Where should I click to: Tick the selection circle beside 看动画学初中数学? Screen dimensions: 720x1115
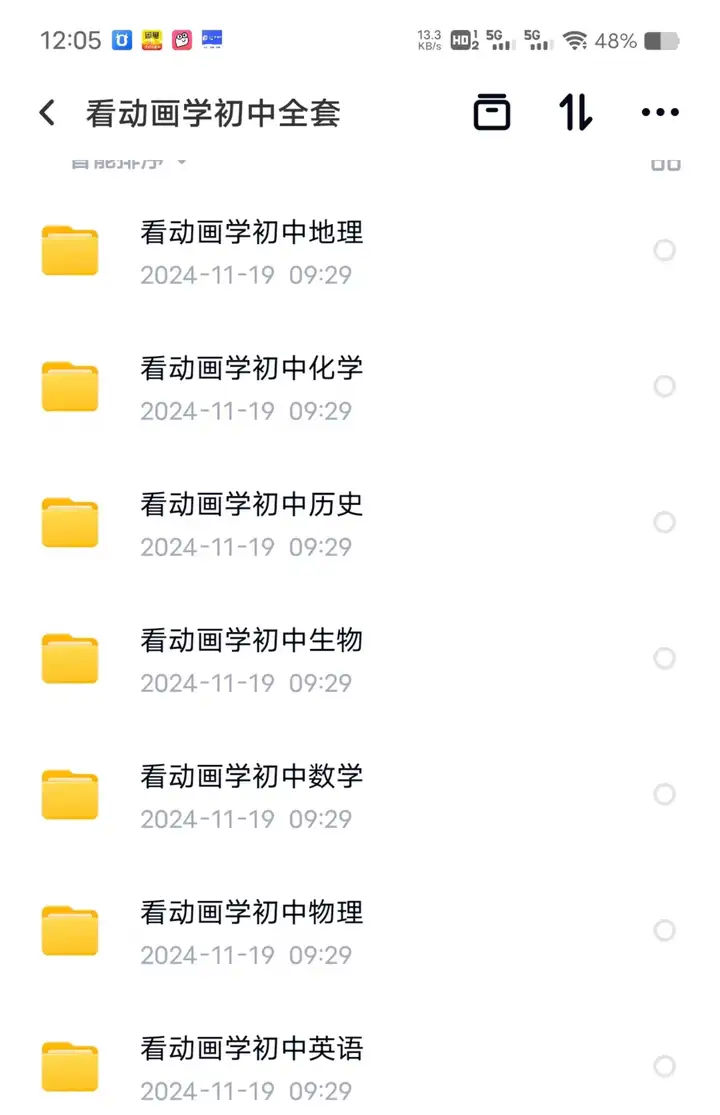tap(664, 794)
